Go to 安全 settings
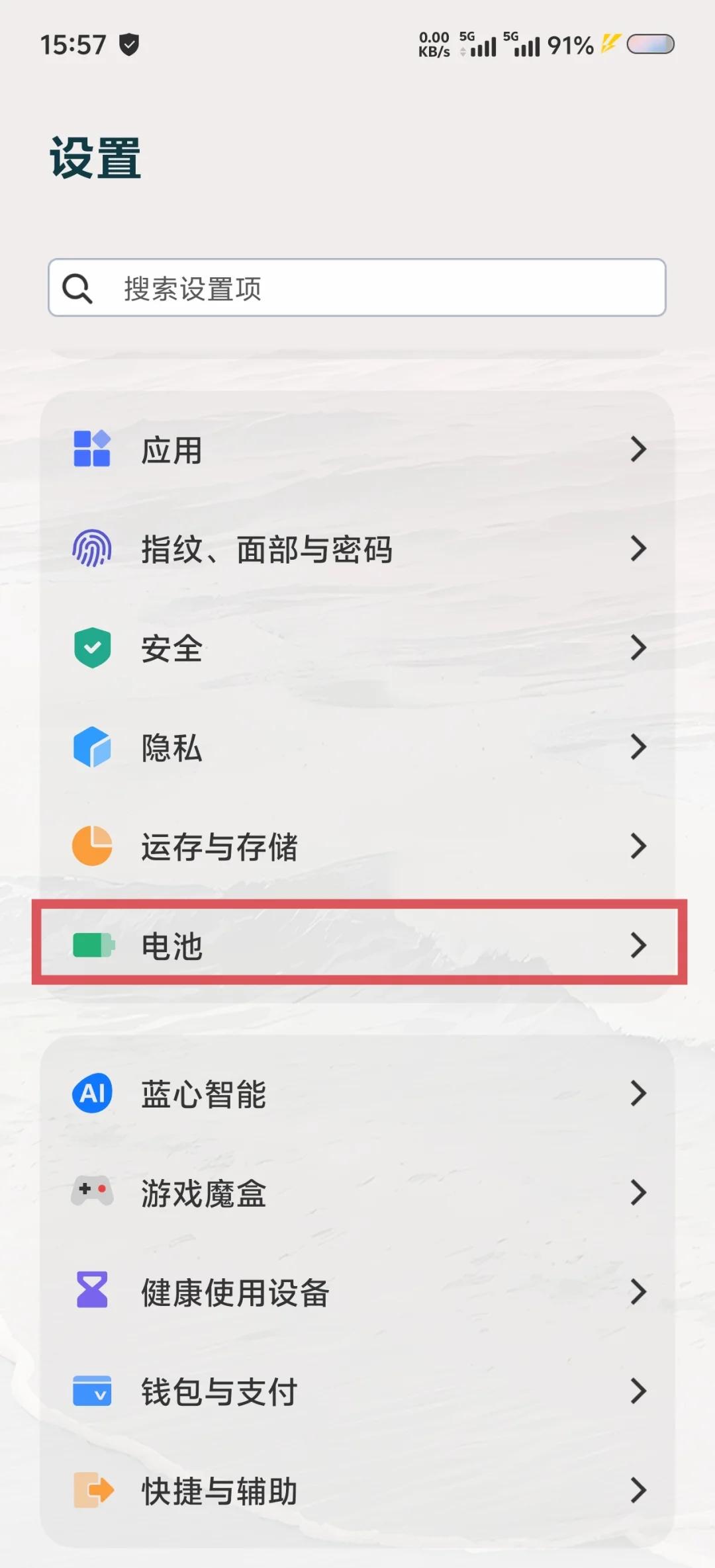The image size is (715, 1568). pos(358,648)
